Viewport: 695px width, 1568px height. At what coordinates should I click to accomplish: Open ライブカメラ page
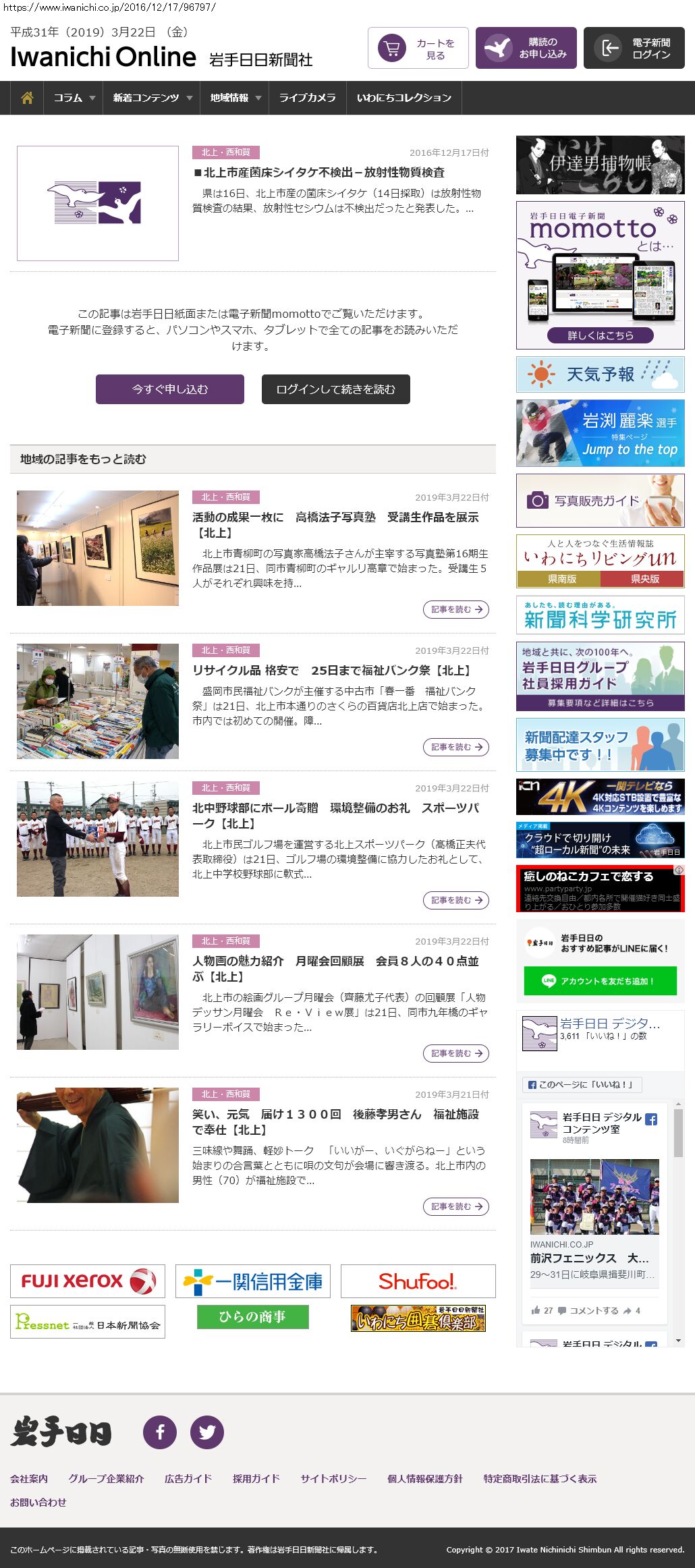click(x=307, y=98)
